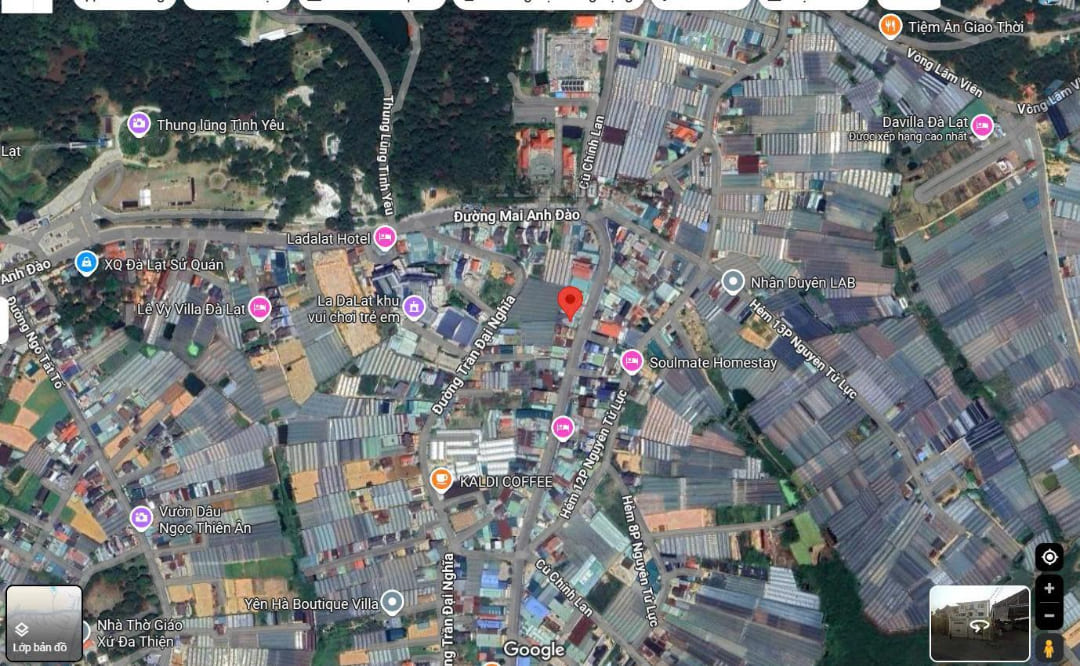Viewport: 1080px width, 666px height.
Task: Open the Street View photo preview
Action: (979, 623)
